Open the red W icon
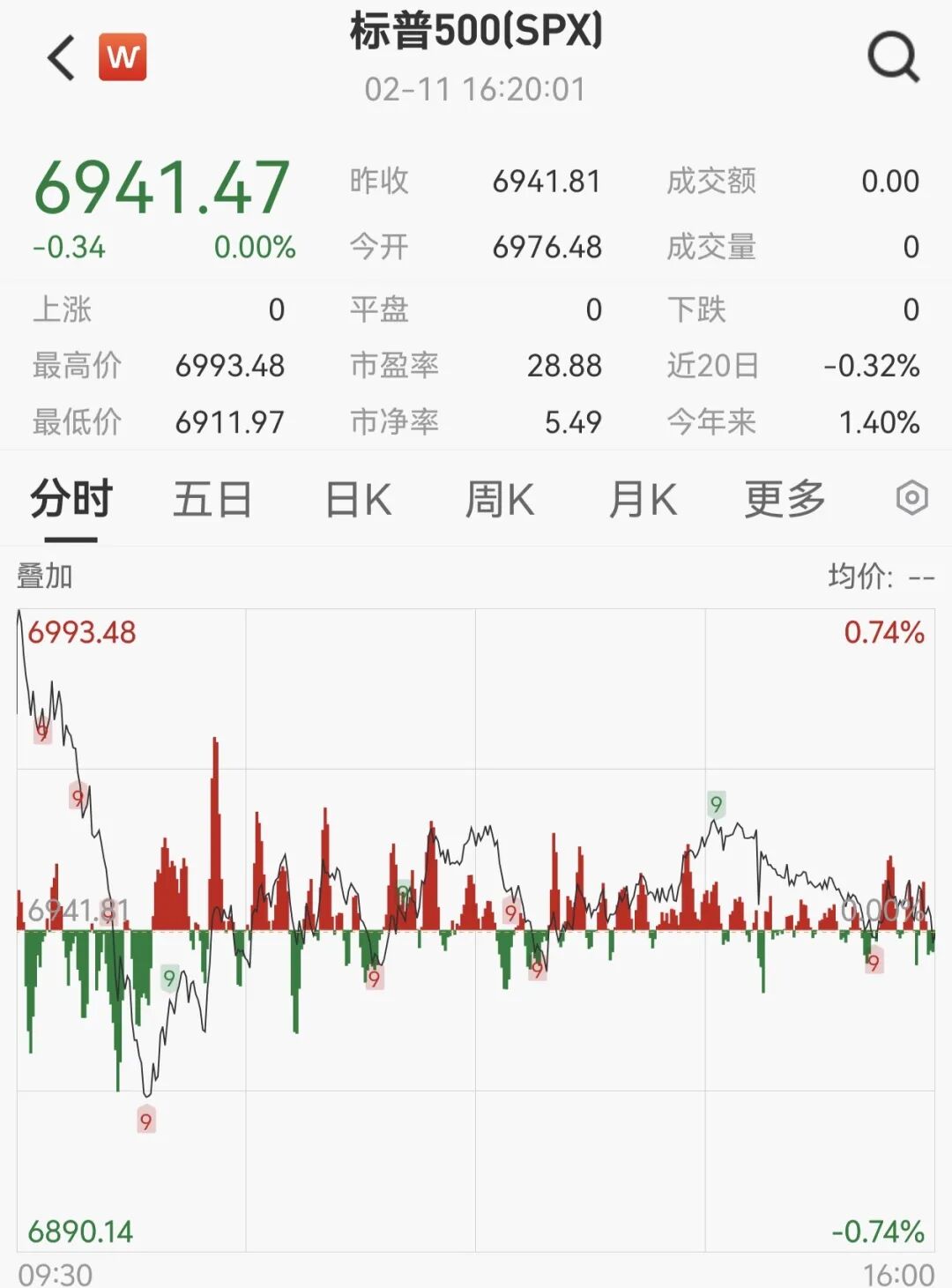This screenshot has width=952, height=1288. 123,57
